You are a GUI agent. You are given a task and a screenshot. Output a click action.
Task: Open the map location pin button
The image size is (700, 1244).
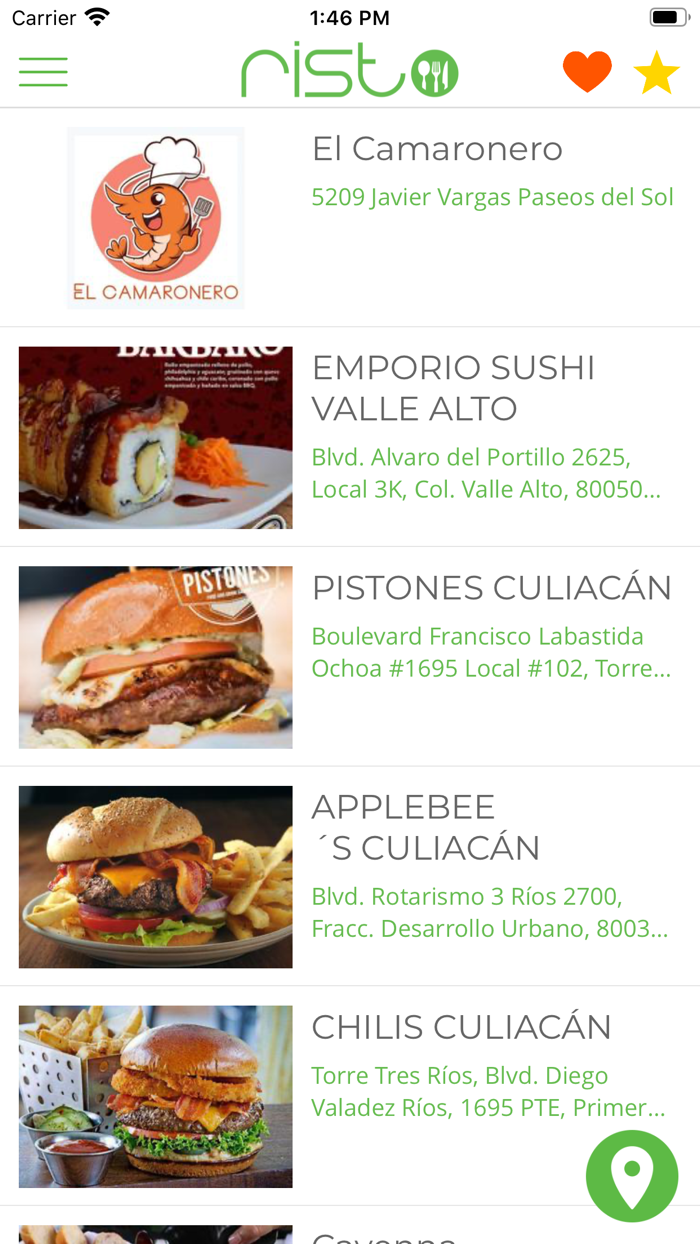pos(632,1176)
